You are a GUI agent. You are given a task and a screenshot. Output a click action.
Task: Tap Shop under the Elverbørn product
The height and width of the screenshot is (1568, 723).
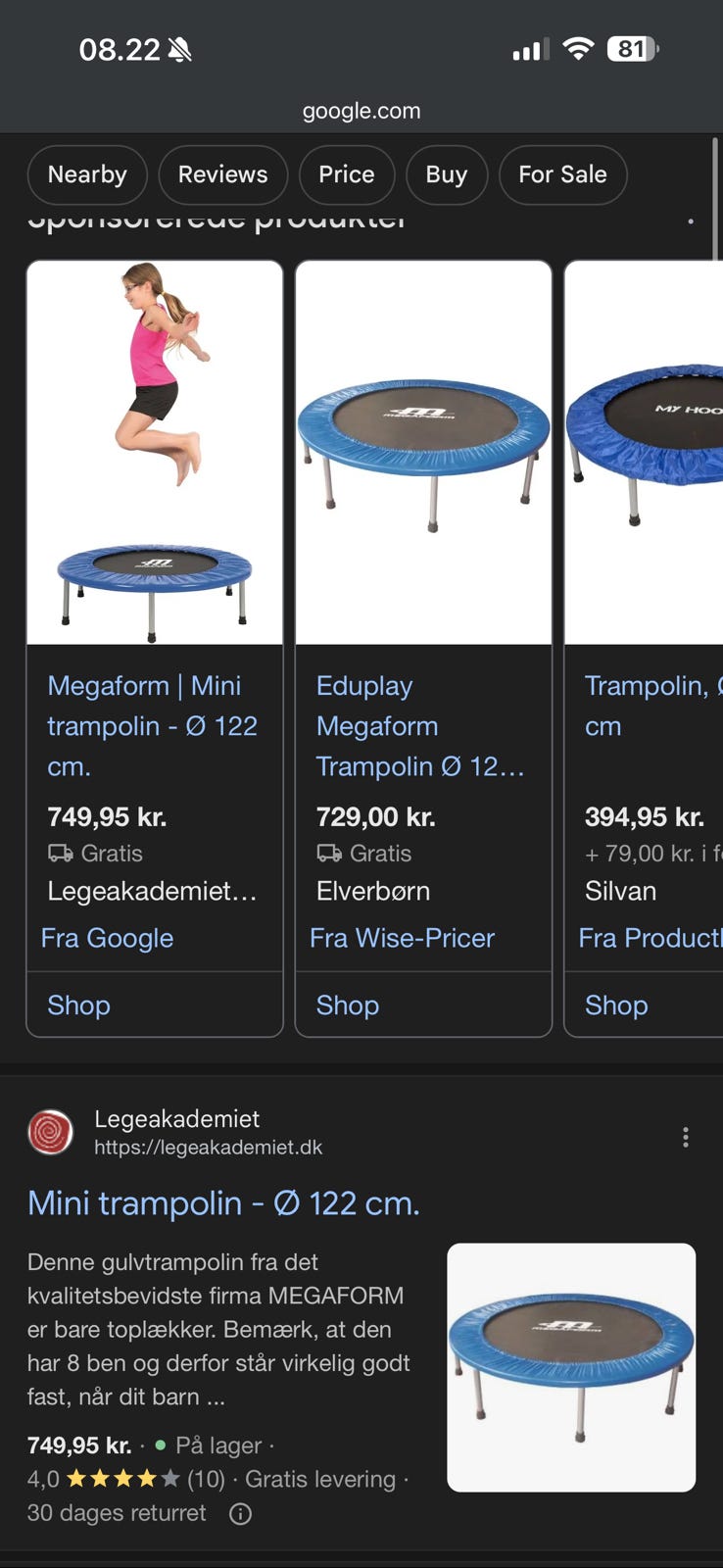pyautogui.click(x=347, y=1005)
